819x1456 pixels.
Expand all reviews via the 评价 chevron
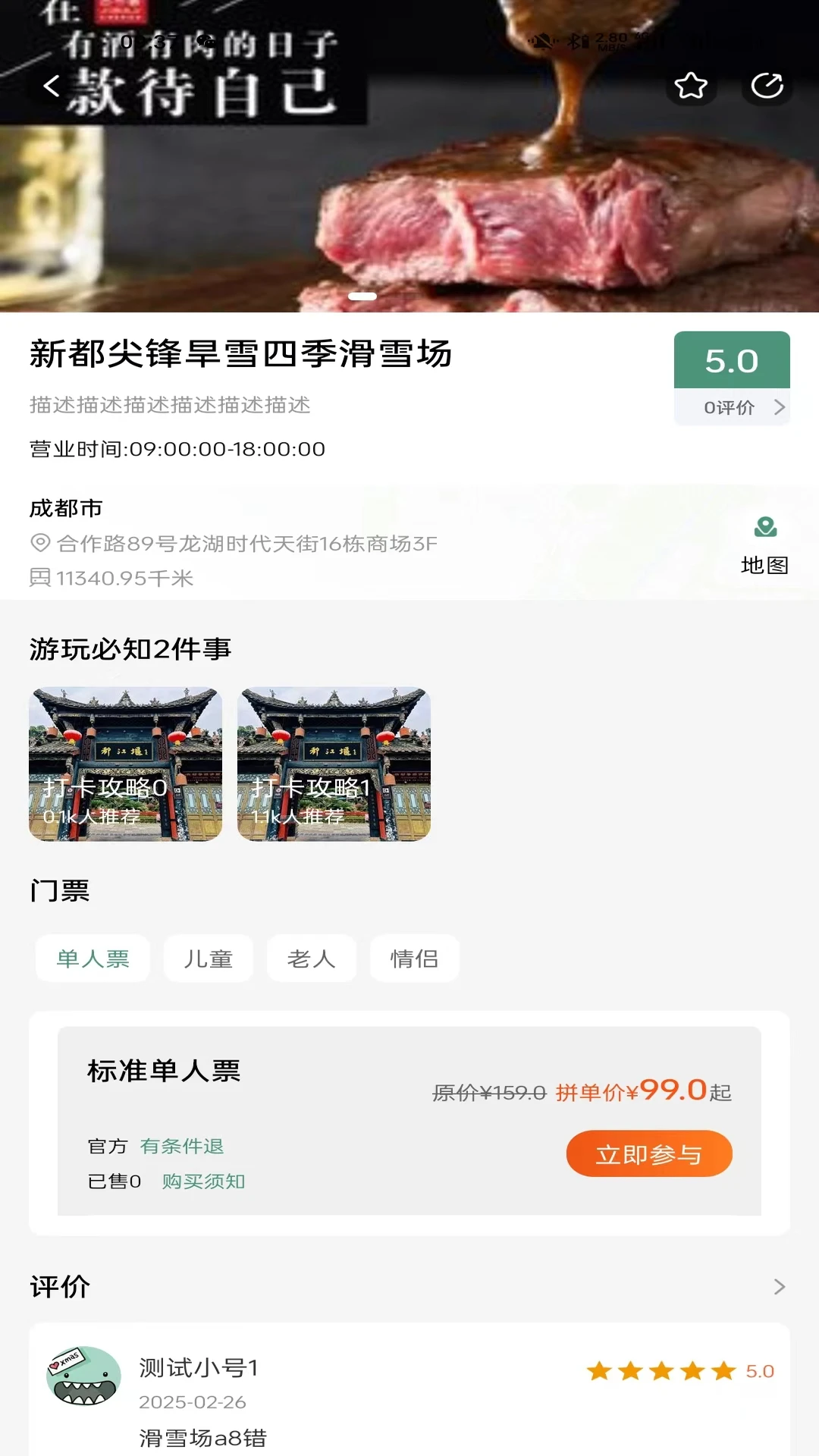pos(779,1287)
